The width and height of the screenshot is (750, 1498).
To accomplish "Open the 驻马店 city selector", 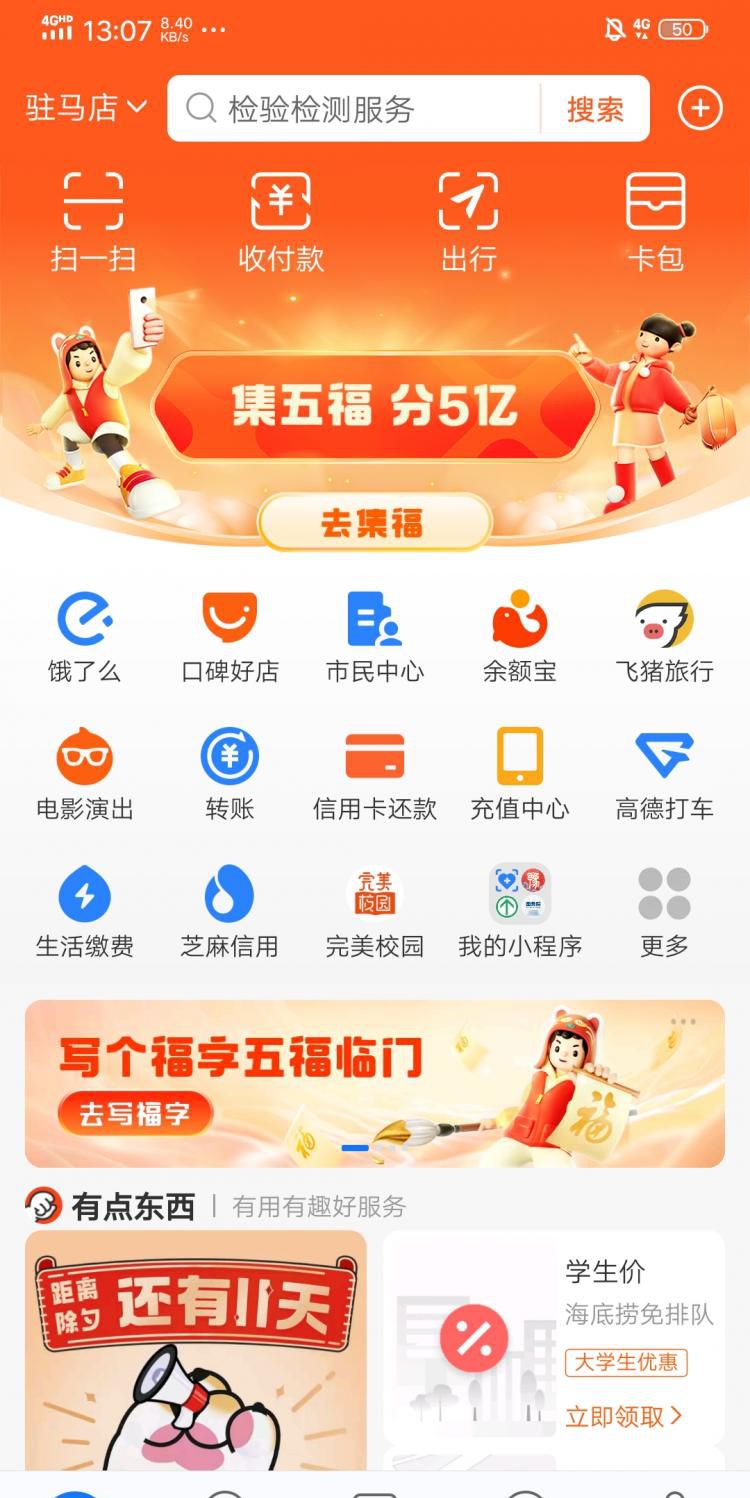I will click(x=86, y=108).
